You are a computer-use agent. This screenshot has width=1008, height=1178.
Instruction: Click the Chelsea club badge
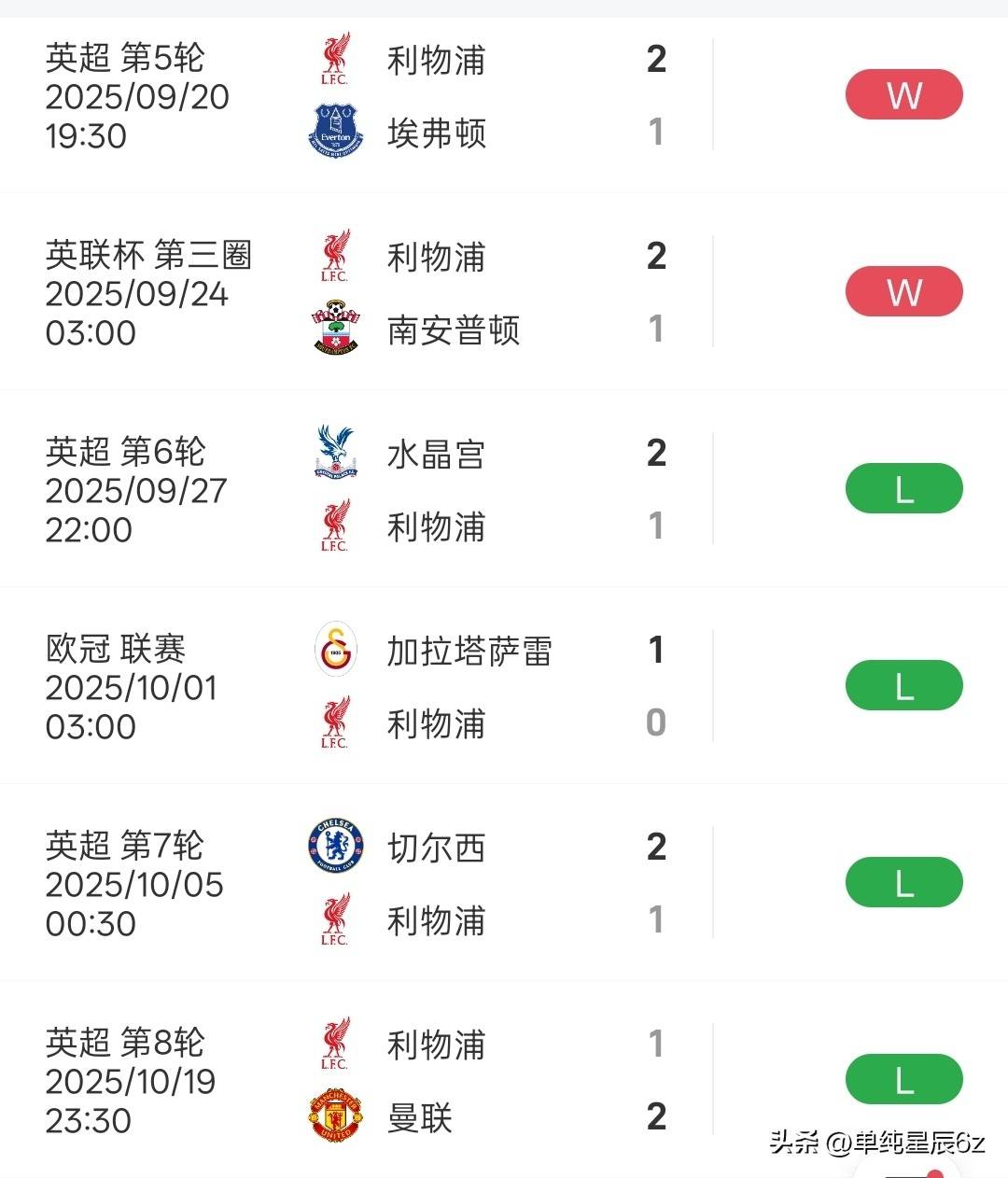(335, 848)
